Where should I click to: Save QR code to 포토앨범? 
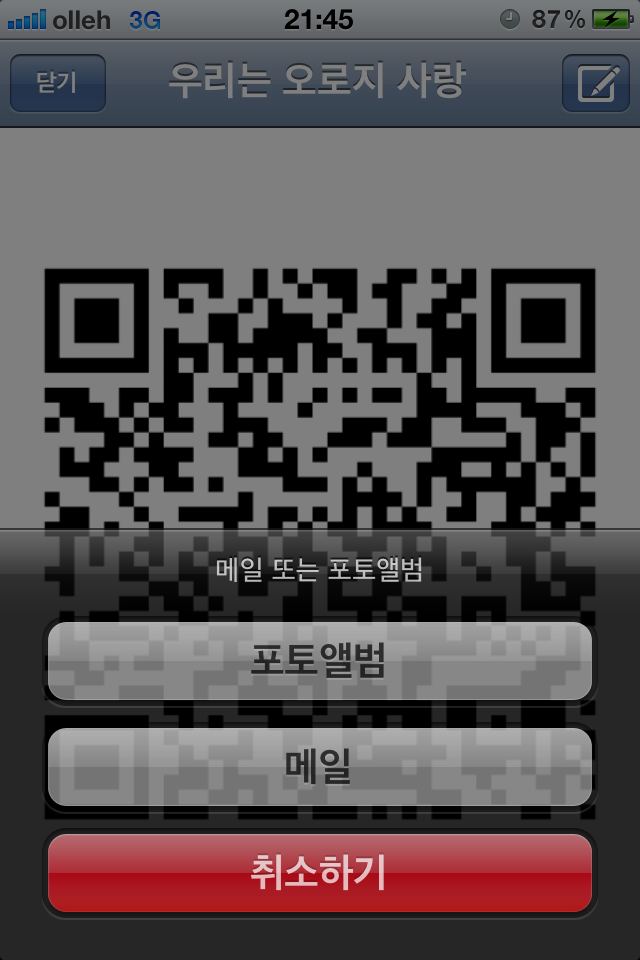319,662
